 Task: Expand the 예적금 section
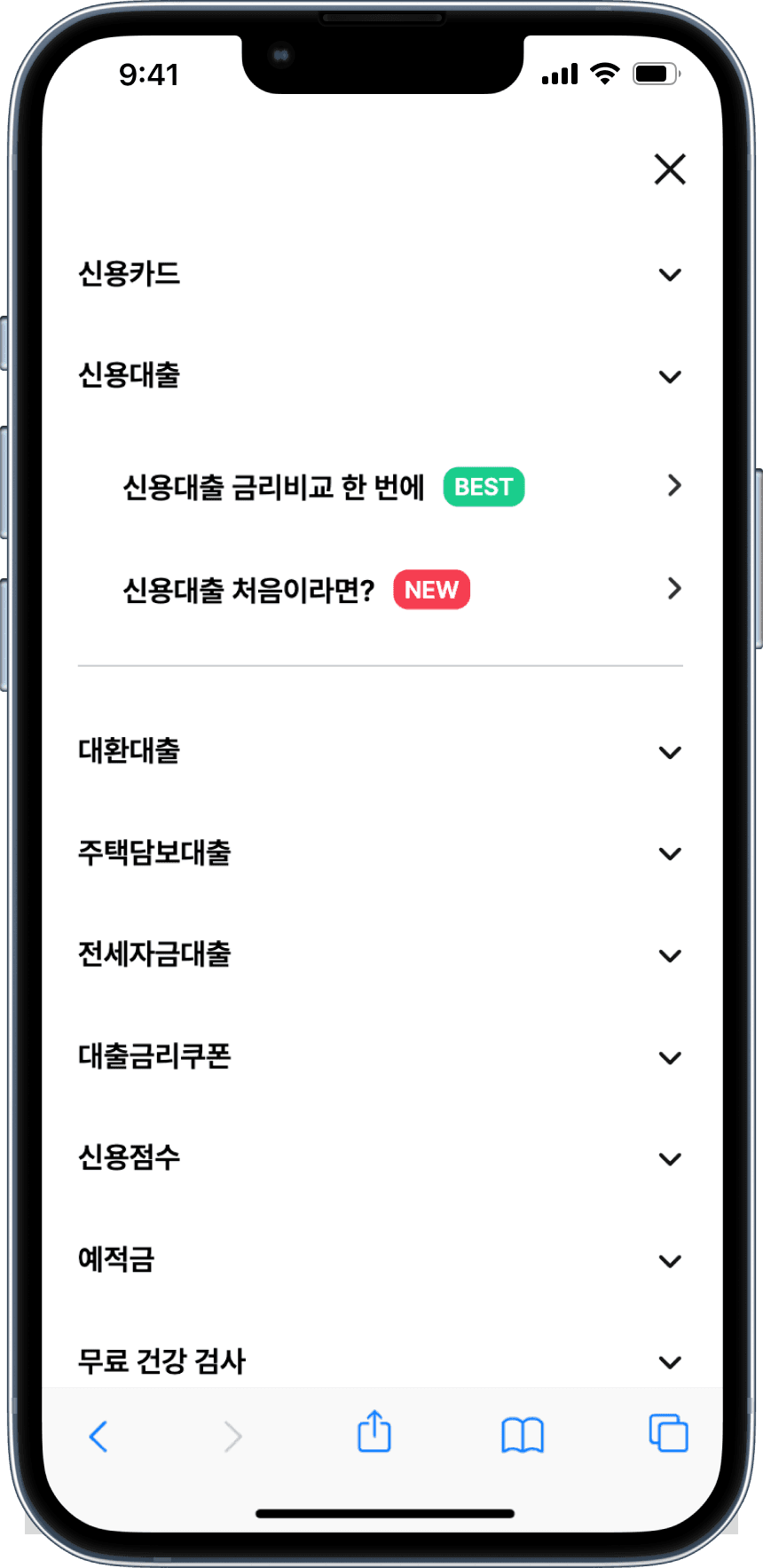[670, 1260]
